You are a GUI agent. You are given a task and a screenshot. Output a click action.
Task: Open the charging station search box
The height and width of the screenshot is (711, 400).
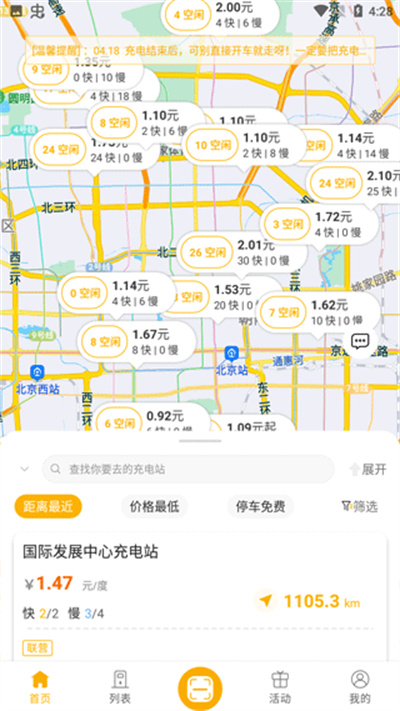click(188, 469)
